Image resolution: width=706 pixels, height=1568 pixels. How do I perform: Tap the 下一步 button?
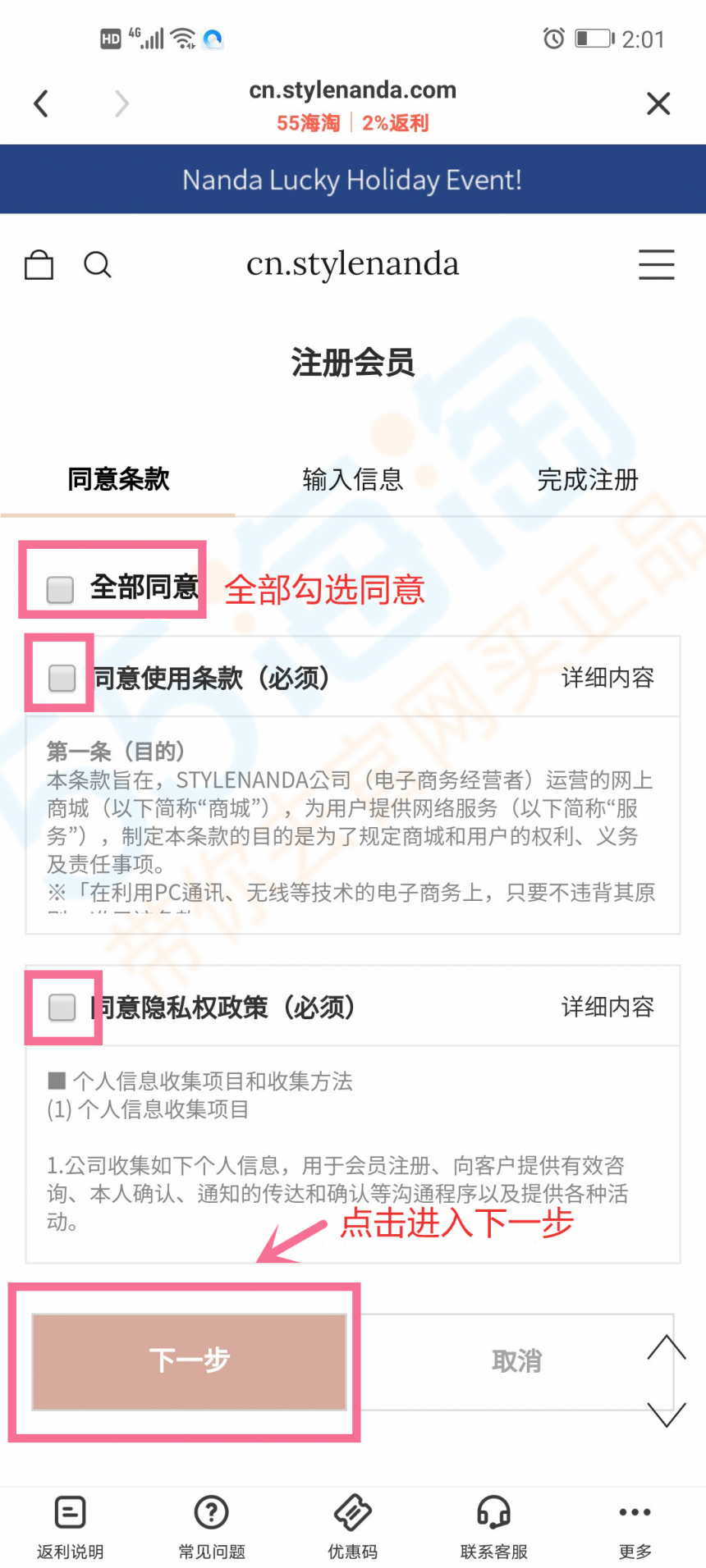coord(189,1361)
